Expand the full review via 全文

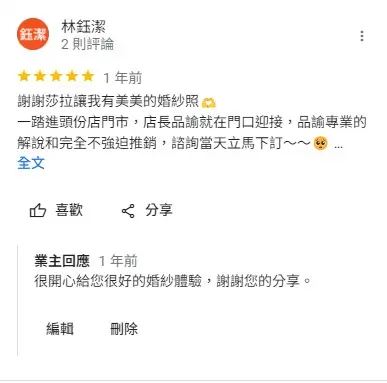tap(31, 163)
